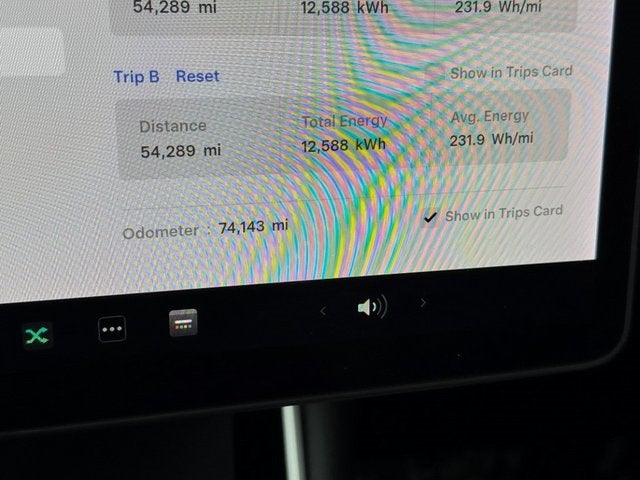
Task: Reset the Trip B counter
Action: point(197,76)
